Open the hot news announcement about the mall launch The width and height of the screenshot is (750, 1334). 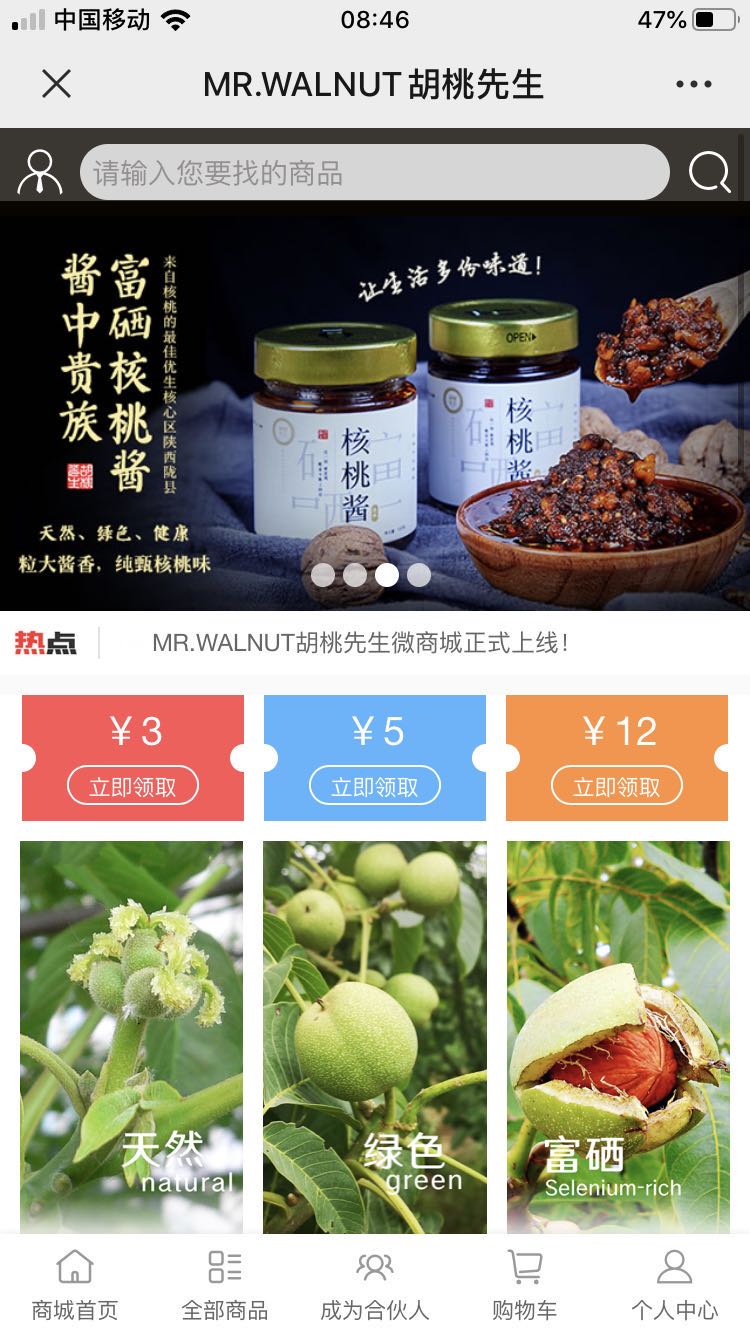pyautogui.click(x=360, y=643)
